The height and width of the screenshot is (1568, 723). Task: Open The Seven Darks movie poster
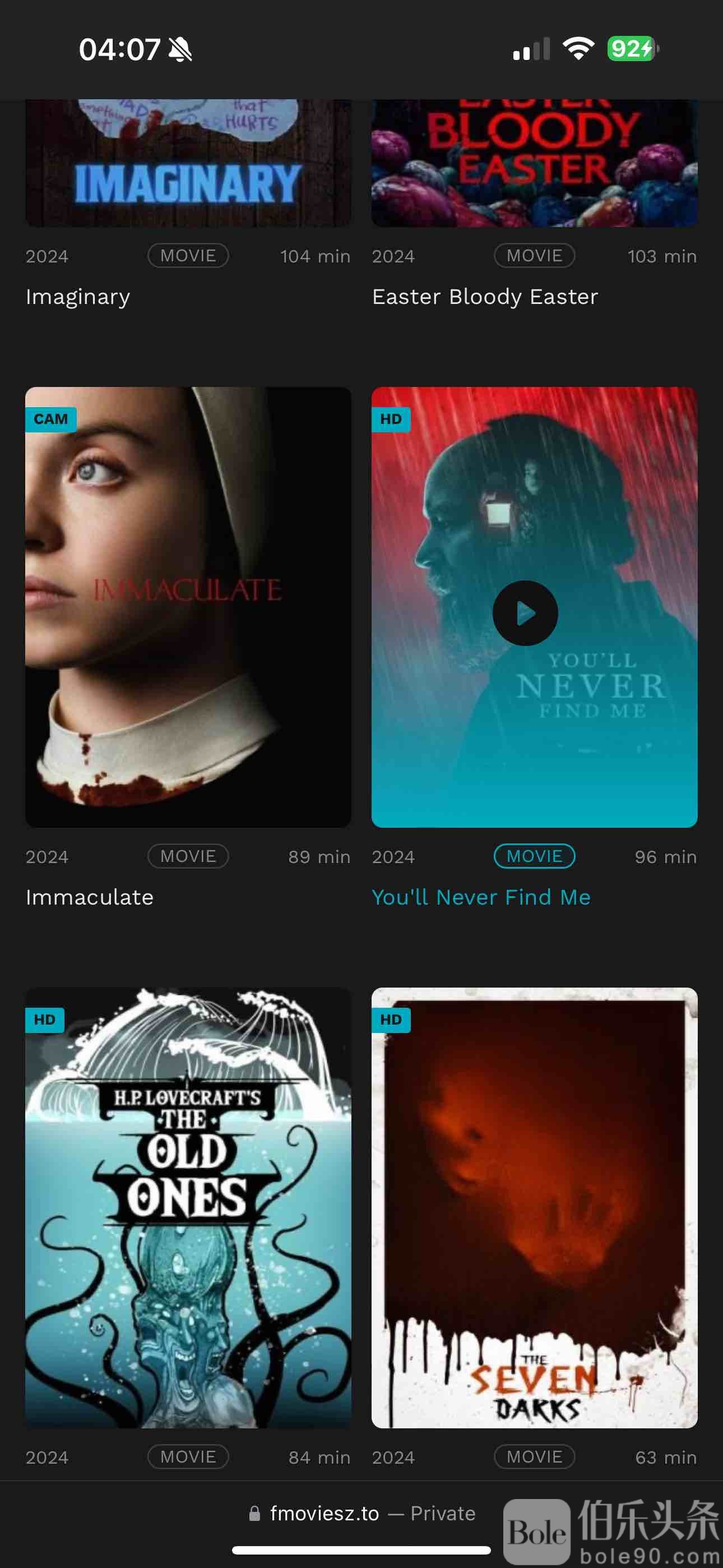coord(534,1207)
